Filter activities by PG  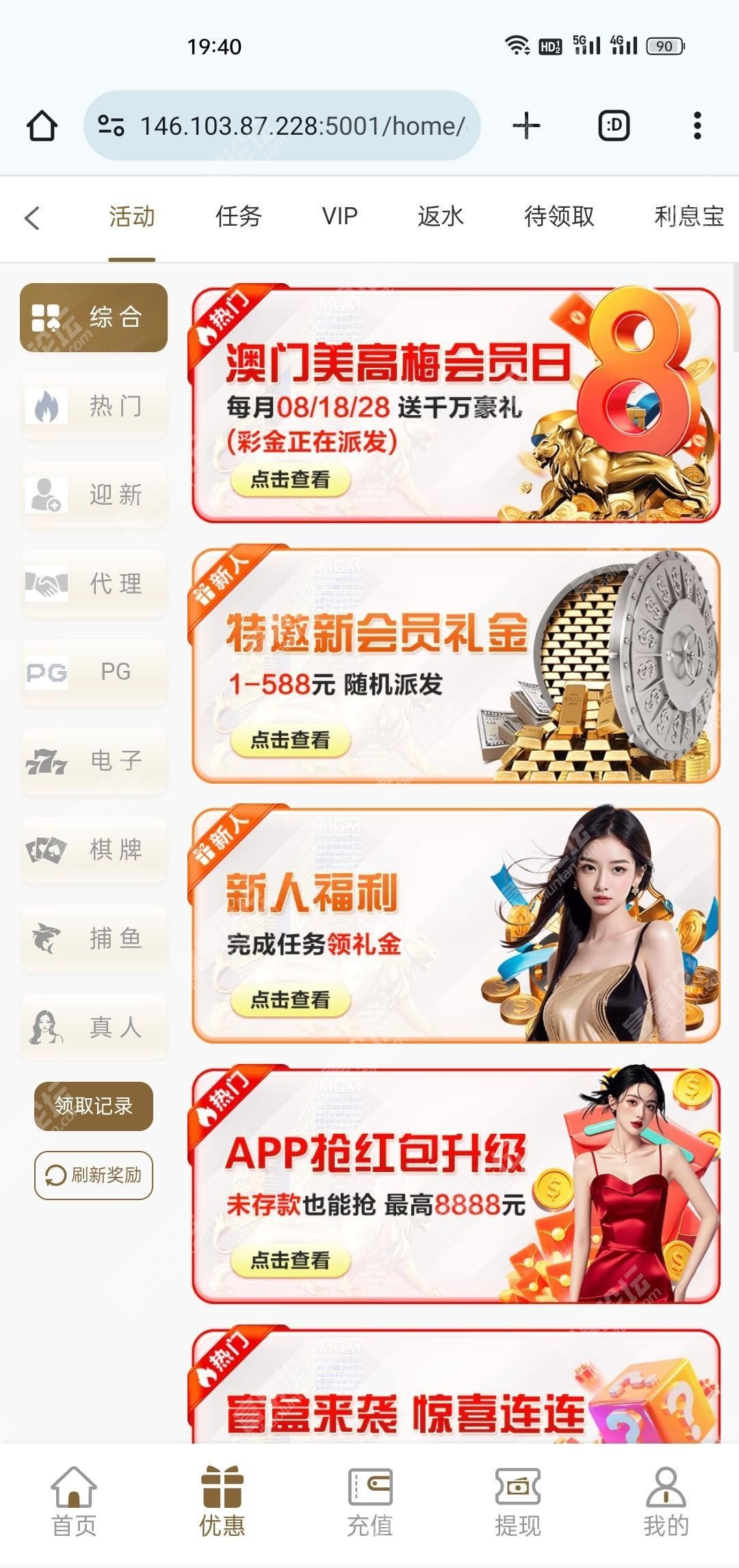click(94, 672)
